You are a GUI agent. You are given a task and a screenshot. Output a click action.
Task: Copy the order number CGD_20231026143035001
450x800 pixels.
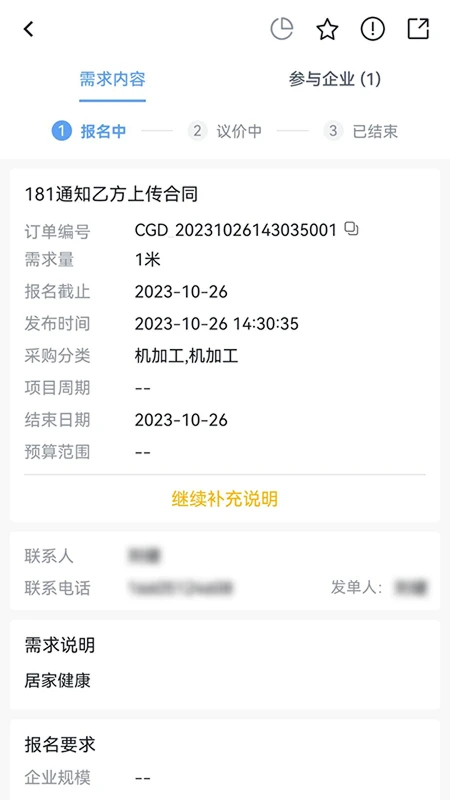(x=352, y=229)
